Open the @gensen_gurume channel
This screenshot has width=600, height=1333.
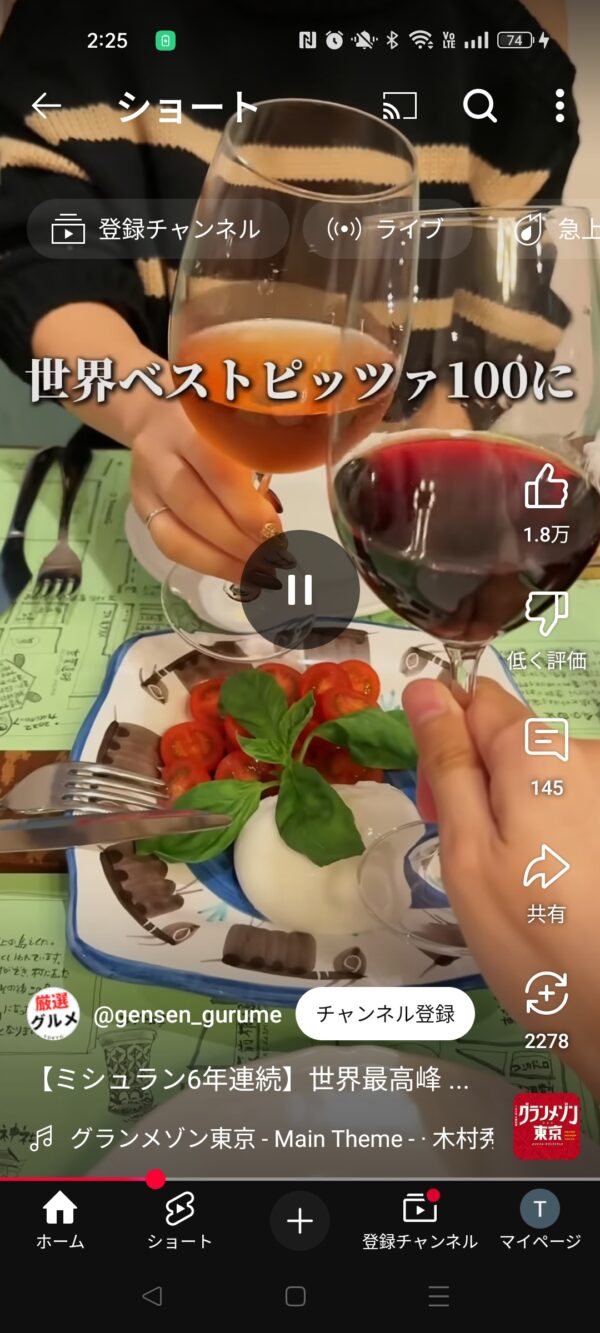coord(187,1015)
